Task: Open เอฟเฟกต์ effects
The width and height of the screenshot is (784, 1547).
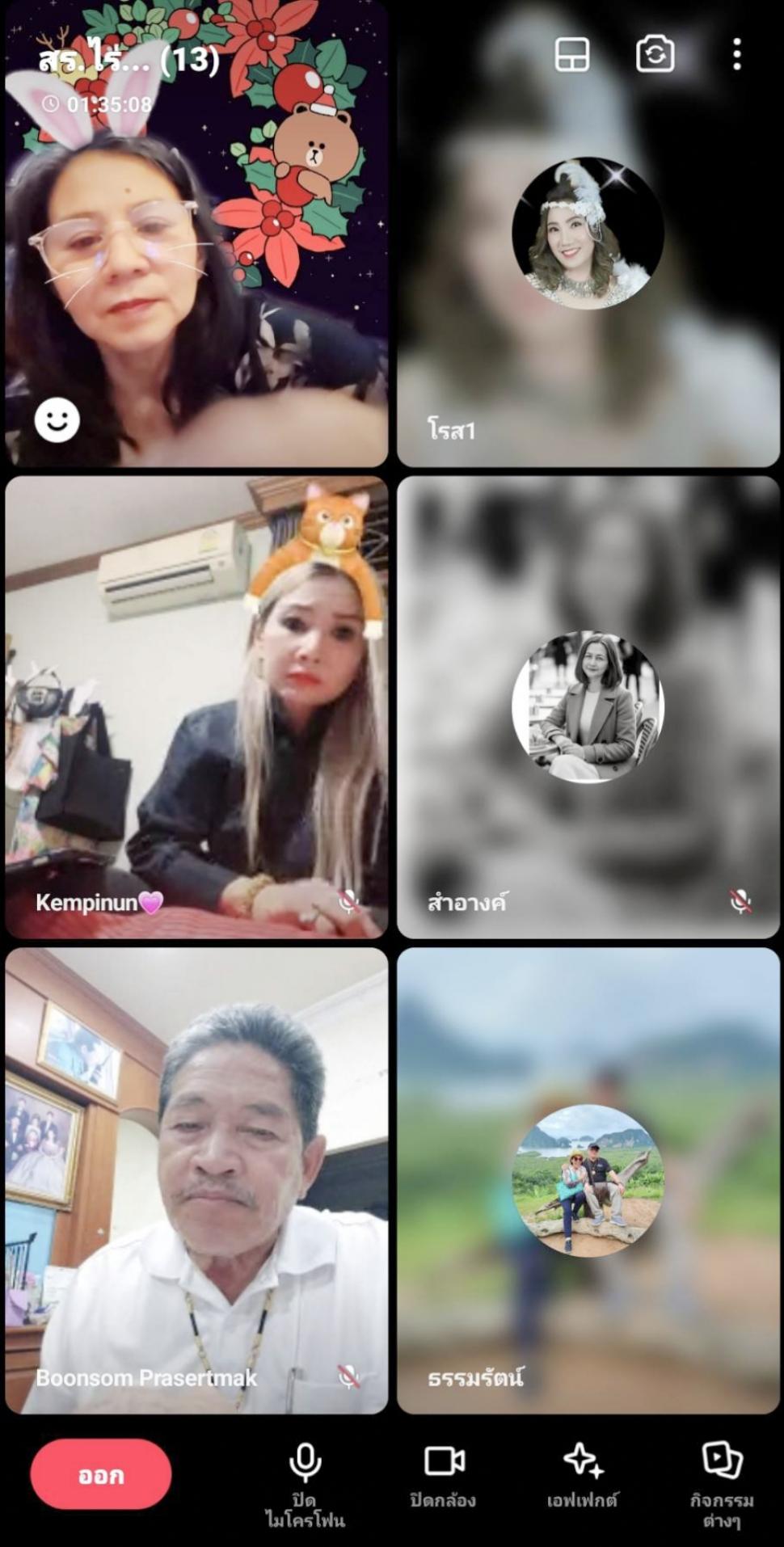Action: pos(582,1476)
